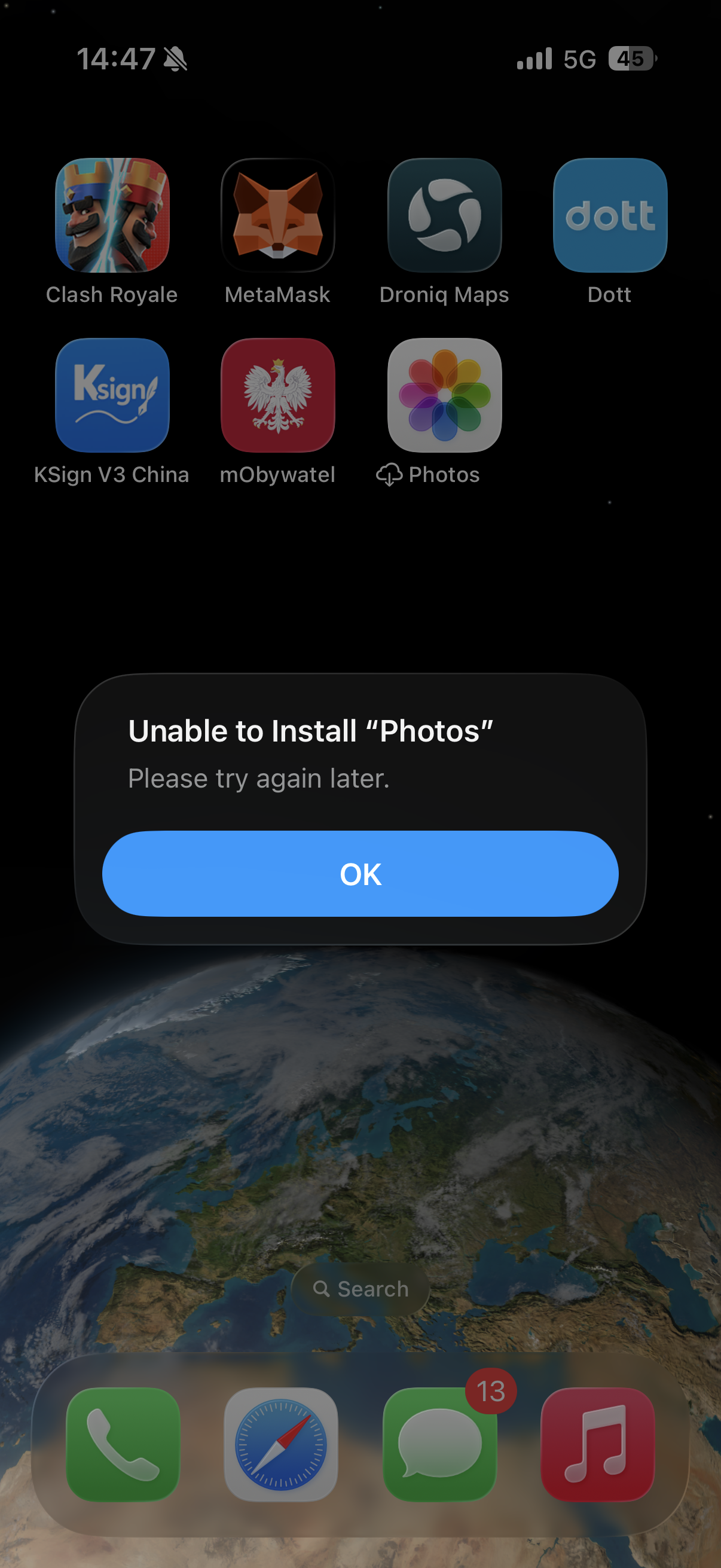Launch Safari from the dock

pos(280,1444)
